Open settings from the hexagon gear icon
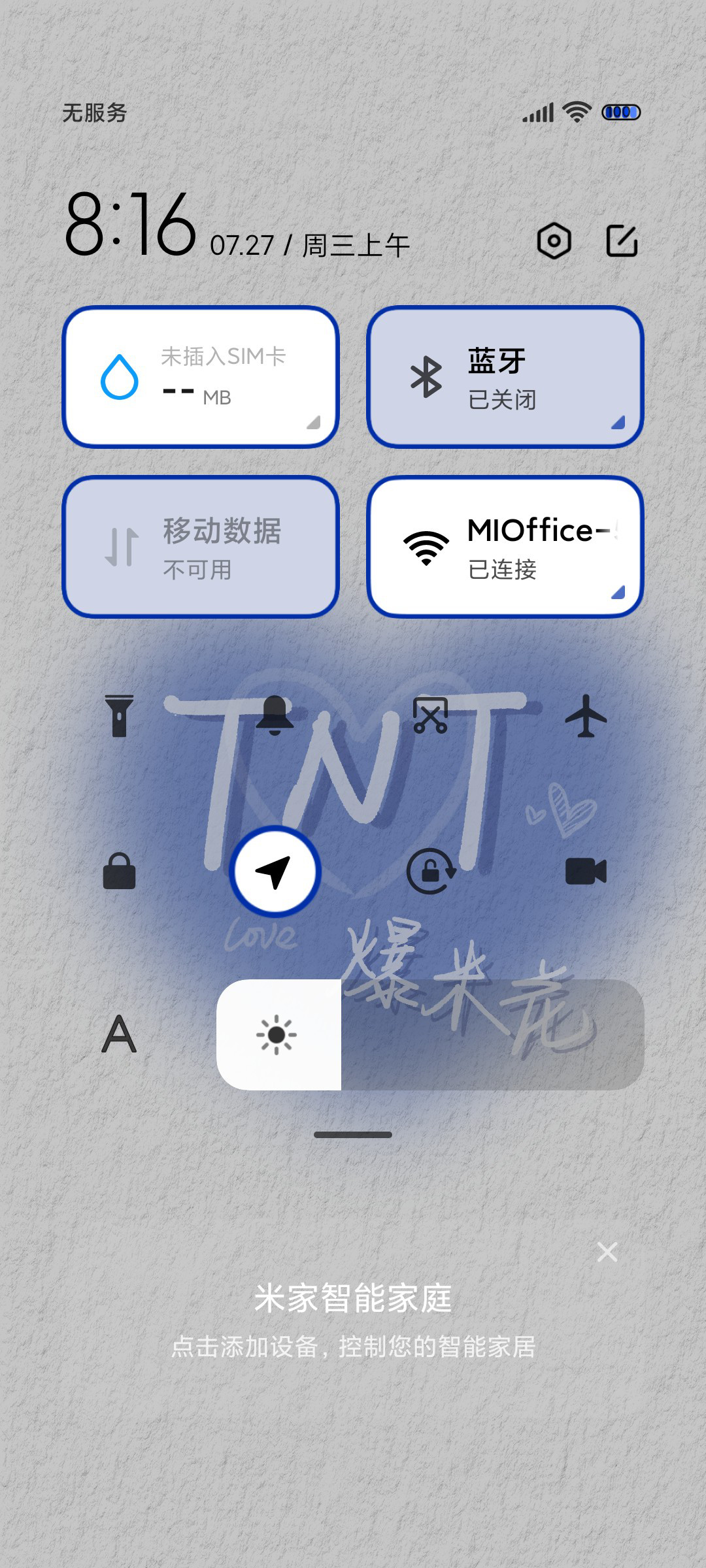The image size is (706, 1568). [554, 241]
